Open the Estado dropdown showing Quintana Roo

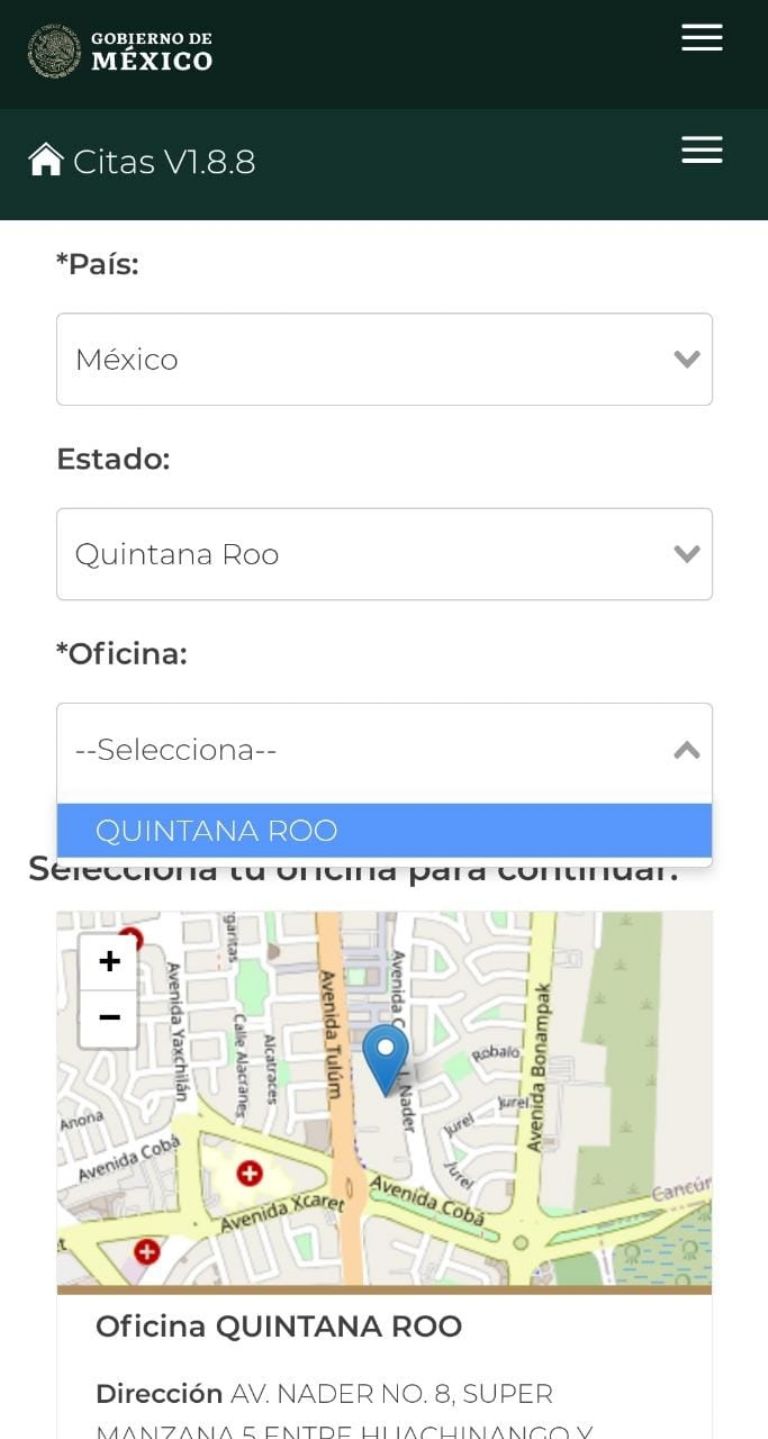click(x=384, y=554)
